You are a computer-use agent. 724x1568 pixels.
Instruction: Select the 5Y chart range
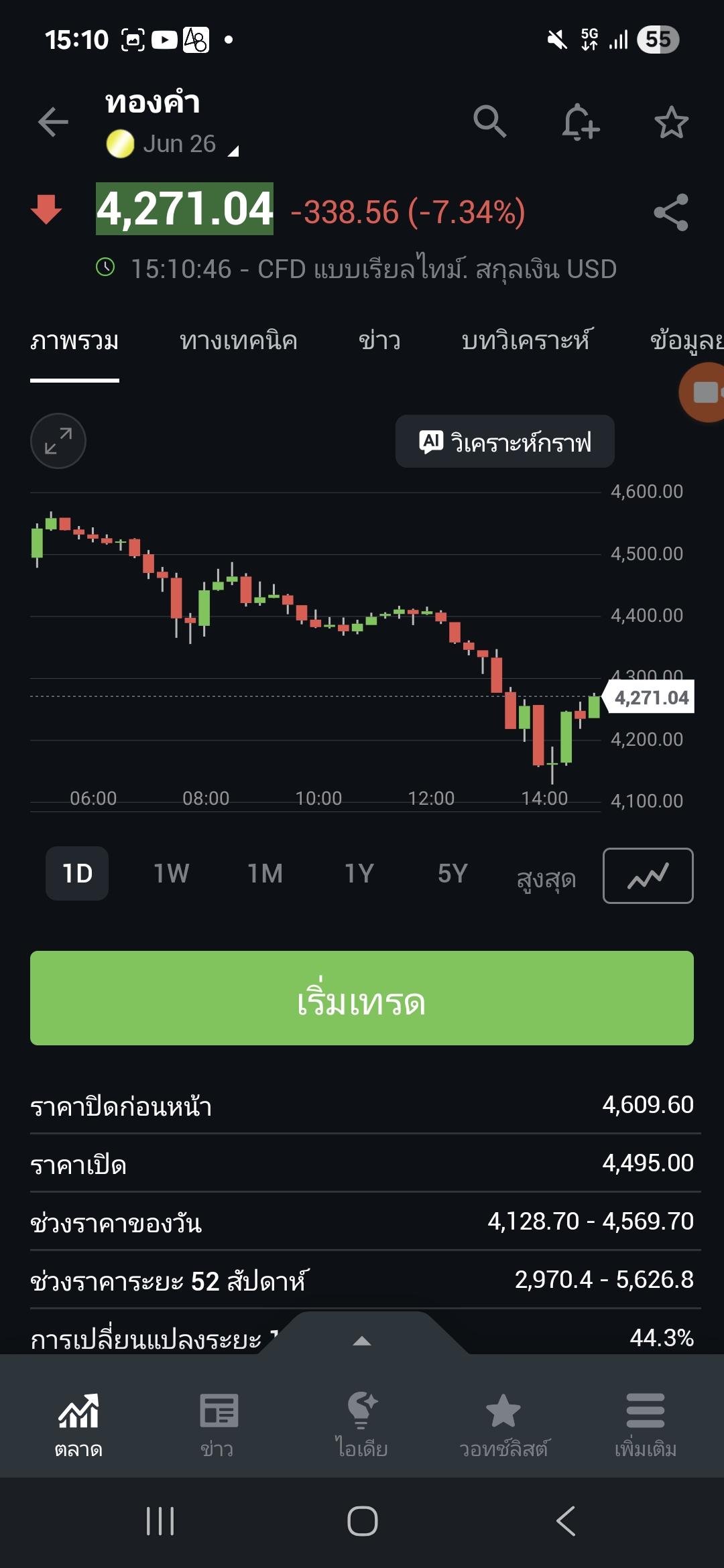click(x=452, y=874)
